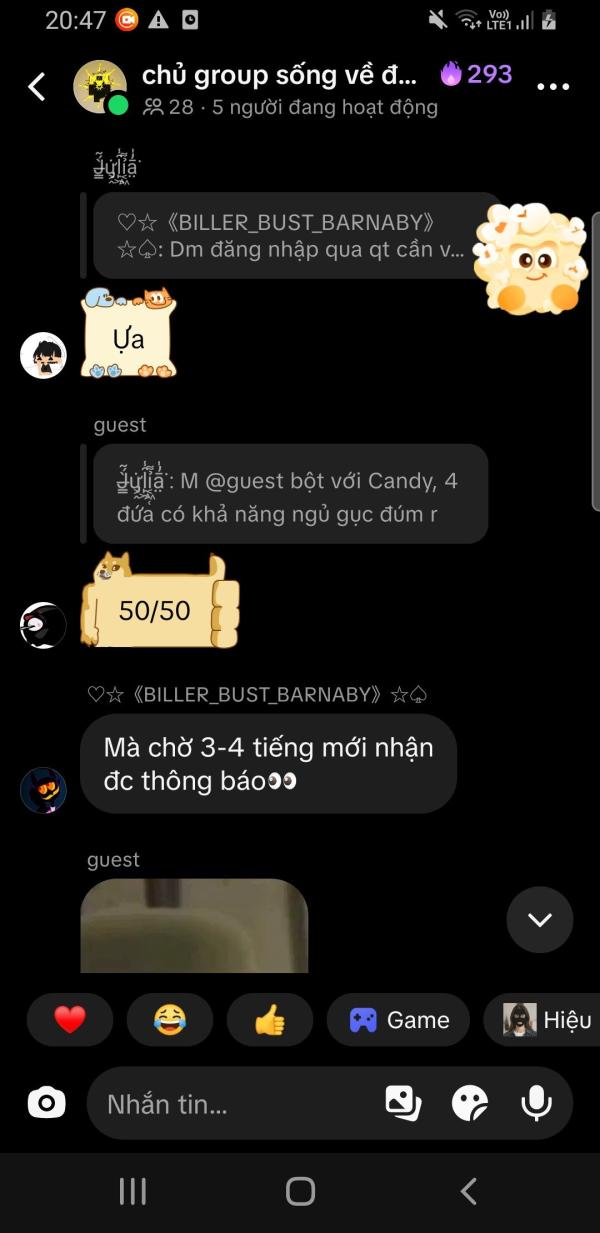Go back from the group chat
This screenshot has width=600, height=1233.
[x=37, y=87]
